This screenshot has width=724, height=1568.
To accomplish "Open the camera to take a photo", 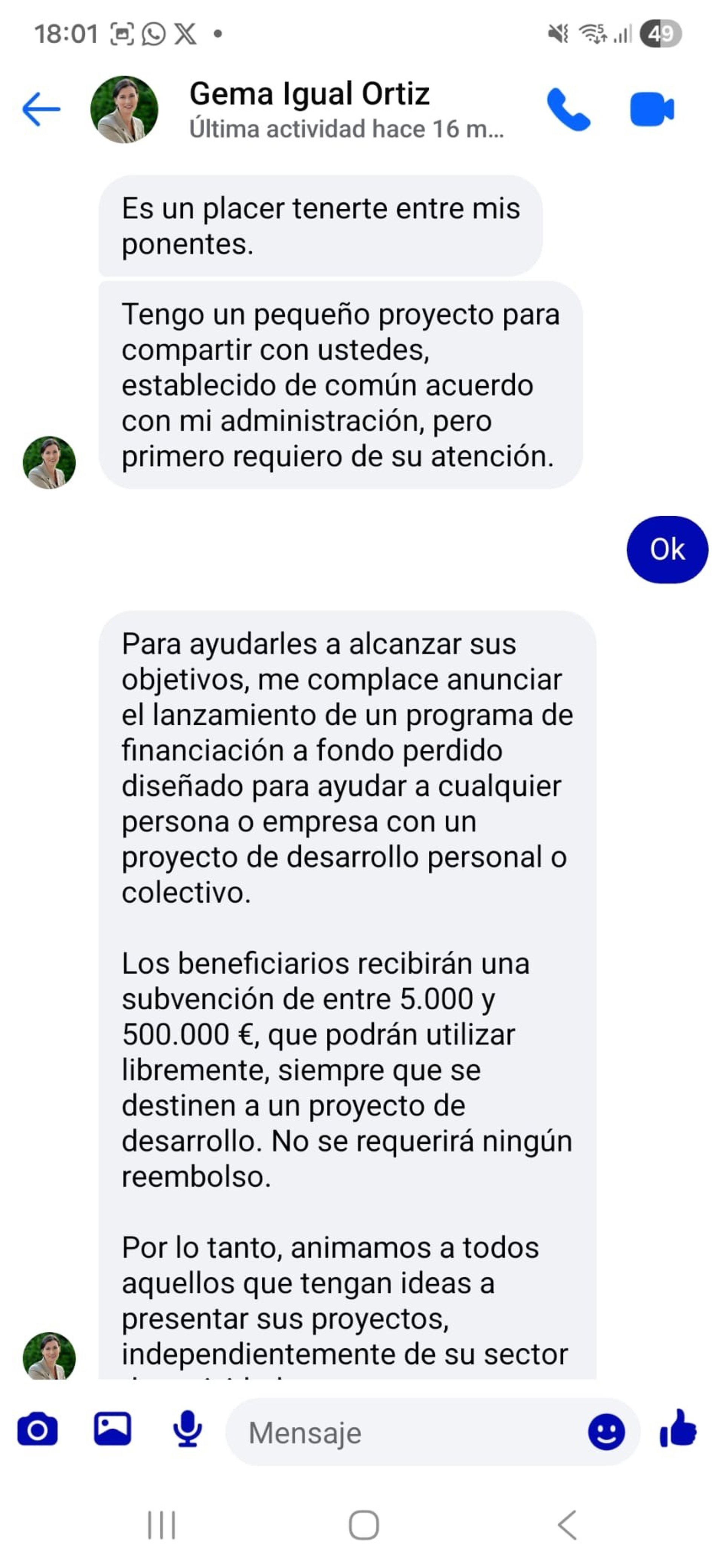I will pyautogui.click(x=37, y=1430).
